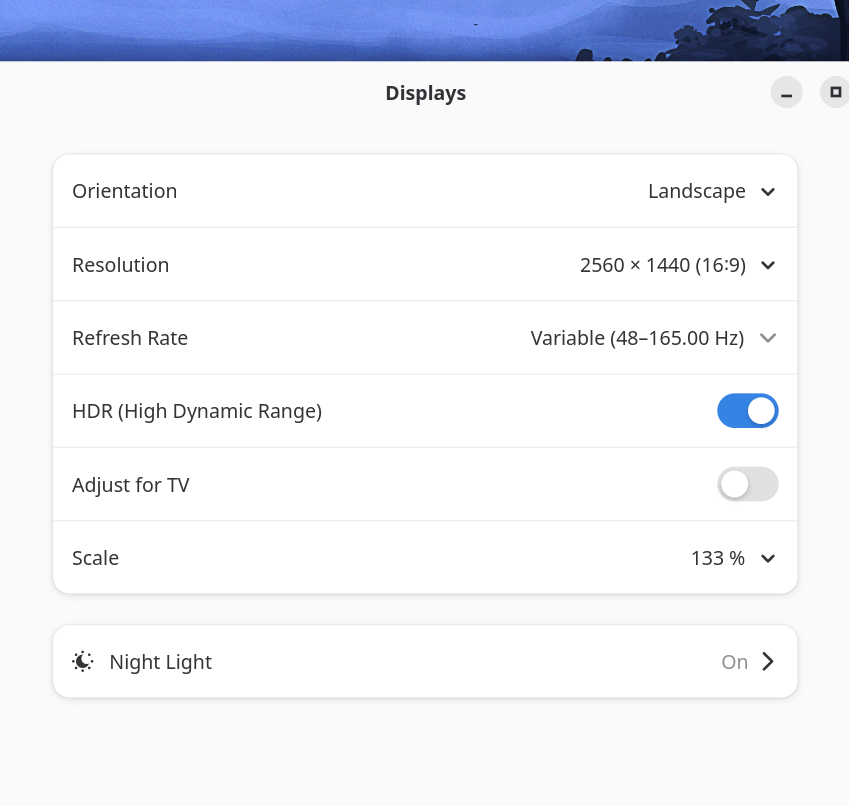Screen dimensions: 849x806
Task: Open Night Light settings
Action: (x=425, y=662)
